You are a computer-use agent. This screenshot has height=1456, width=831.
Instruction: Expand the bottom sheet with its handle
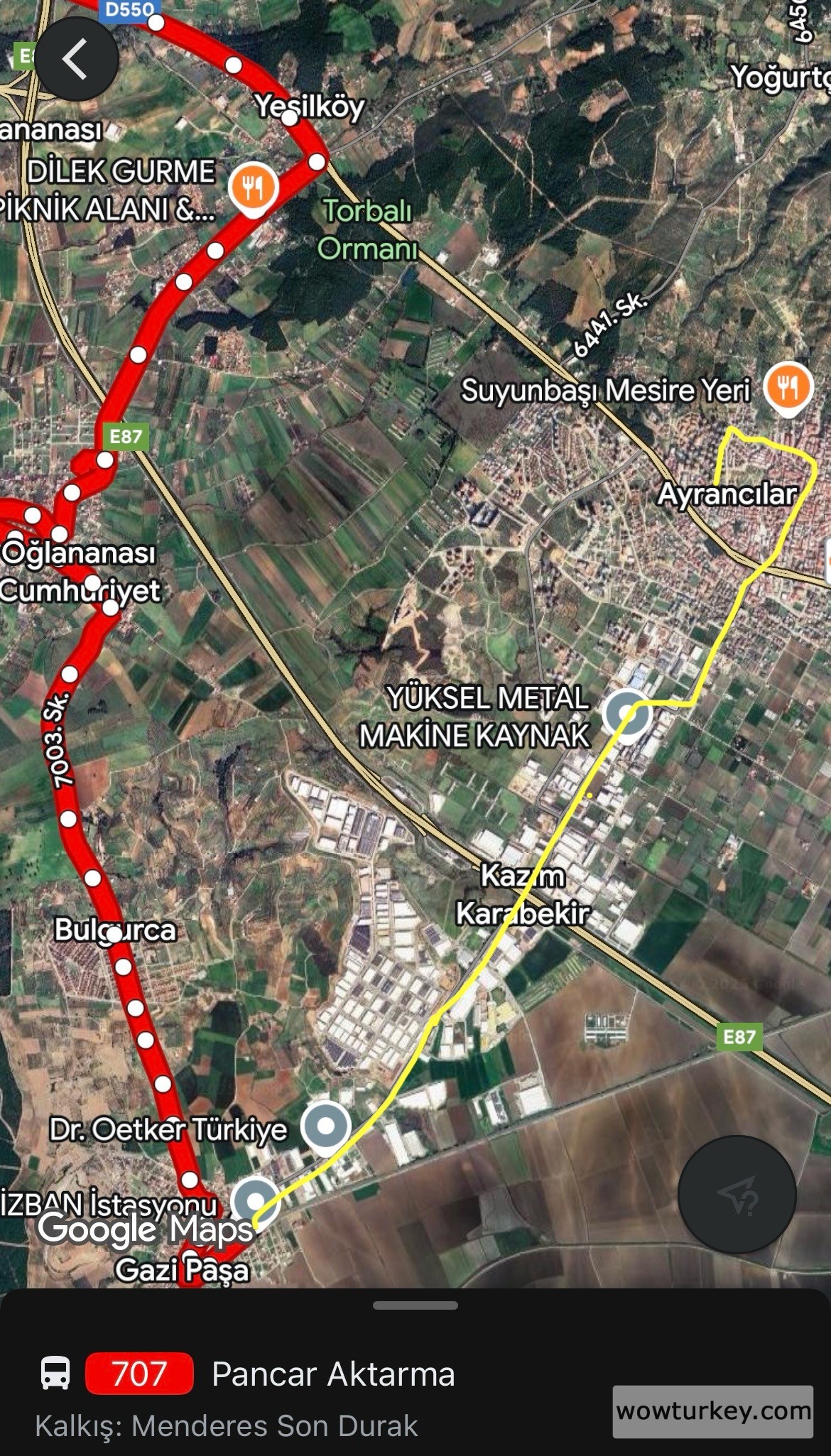[x=415, y=1305]
